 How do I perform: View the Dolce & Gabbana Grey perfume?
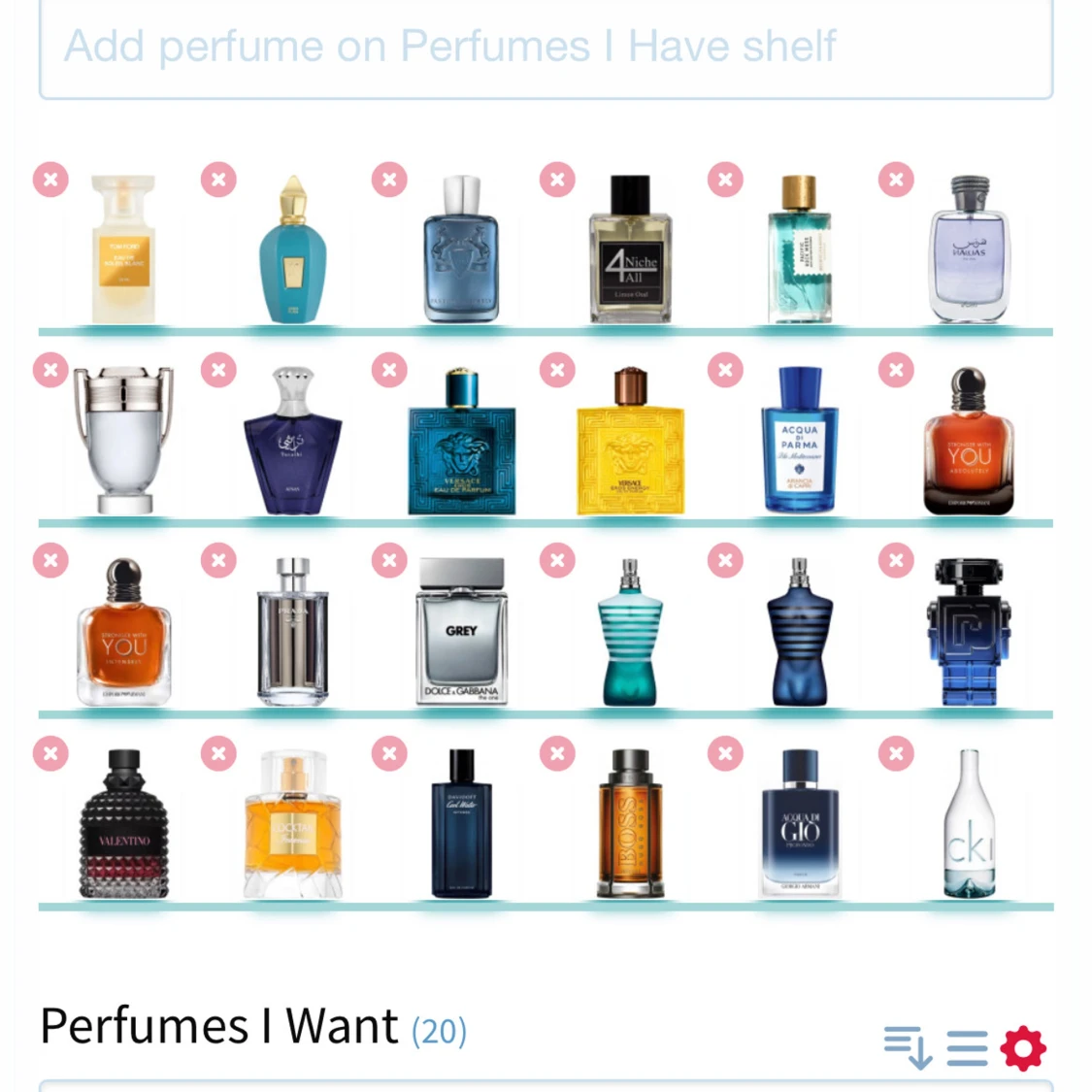pyautogui.click(x=461, y=631)
